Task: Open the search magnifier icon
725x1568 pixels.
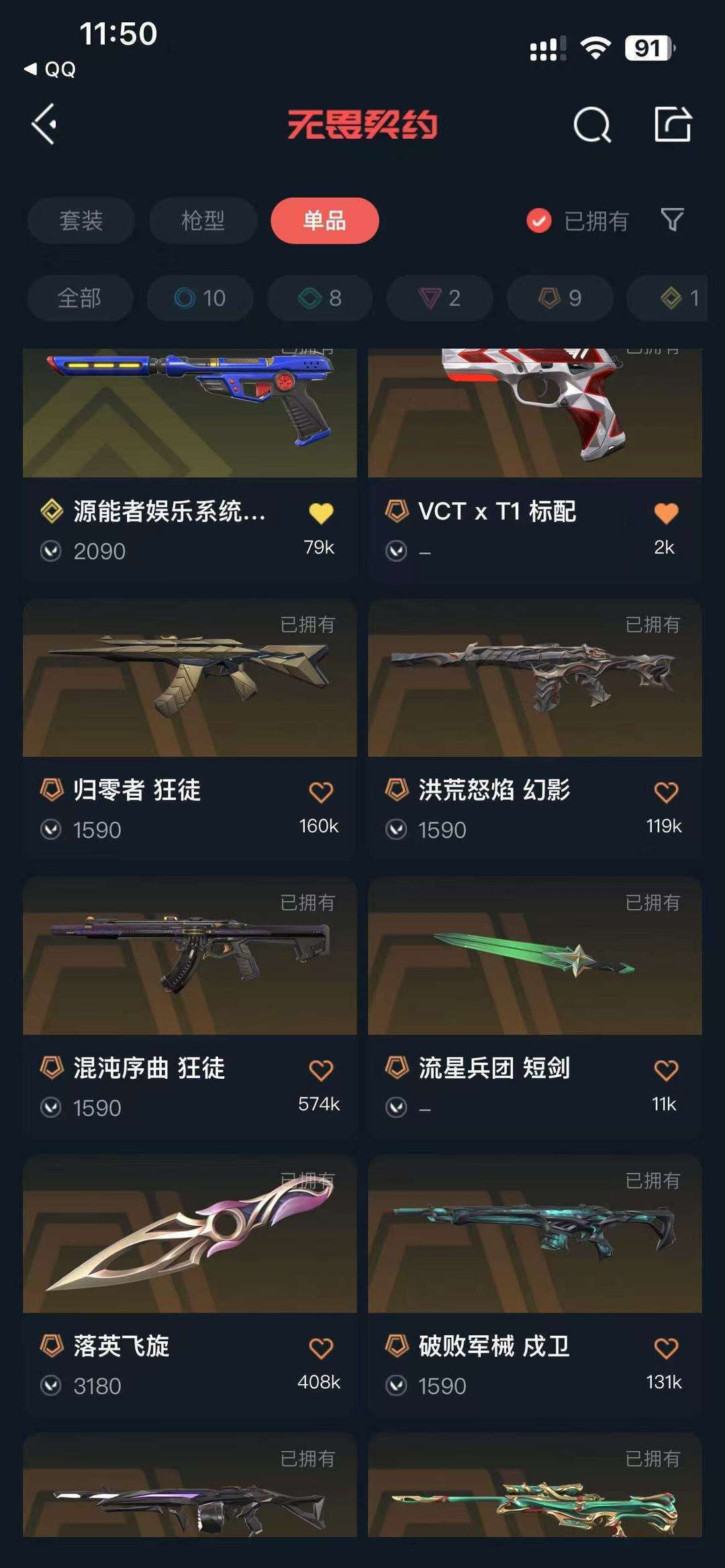Action: click(x=592, y=125)
